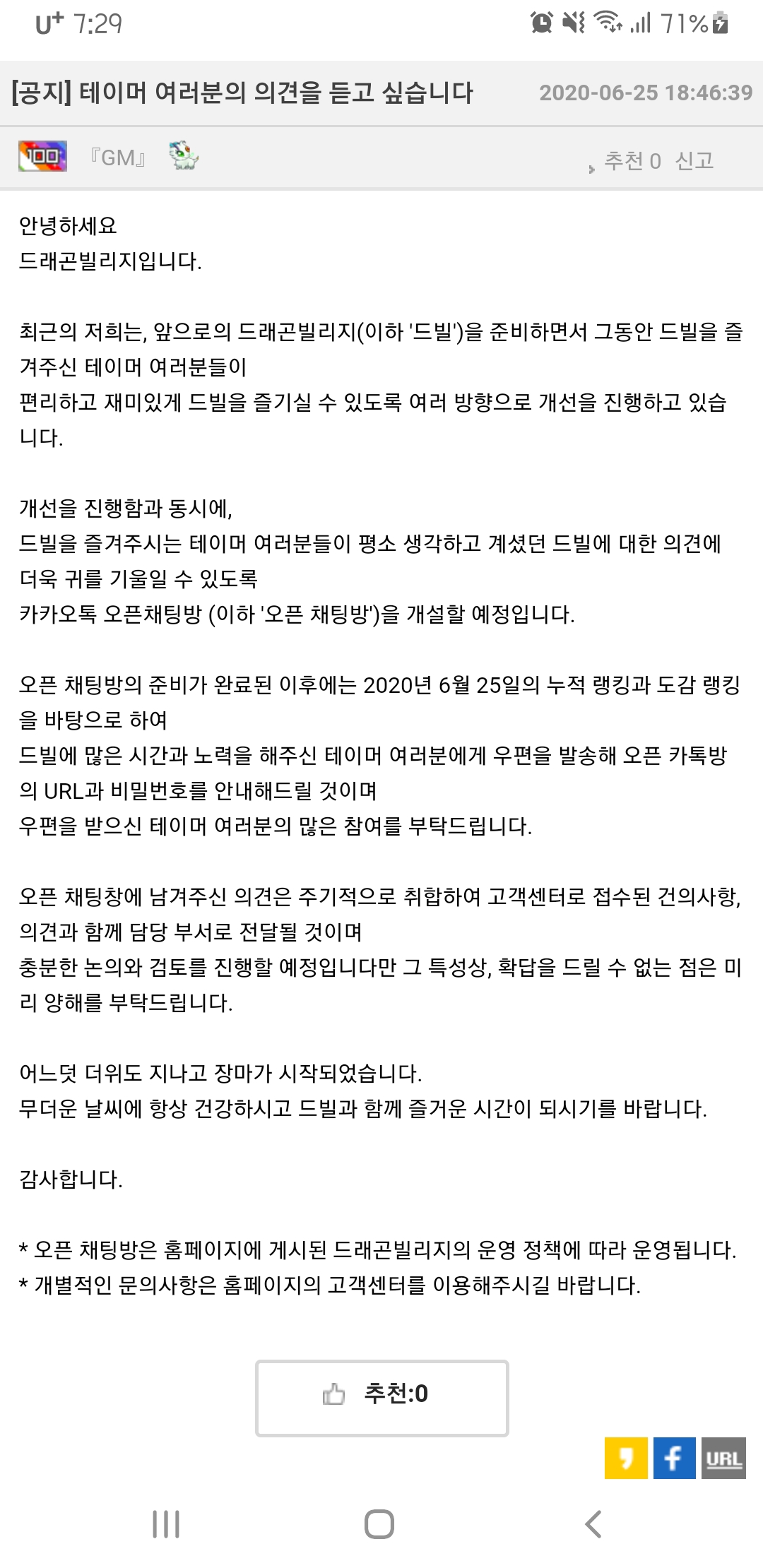Copy the post URL
The width and height of the screenshot is (763, 1568).
[723, 1458]
